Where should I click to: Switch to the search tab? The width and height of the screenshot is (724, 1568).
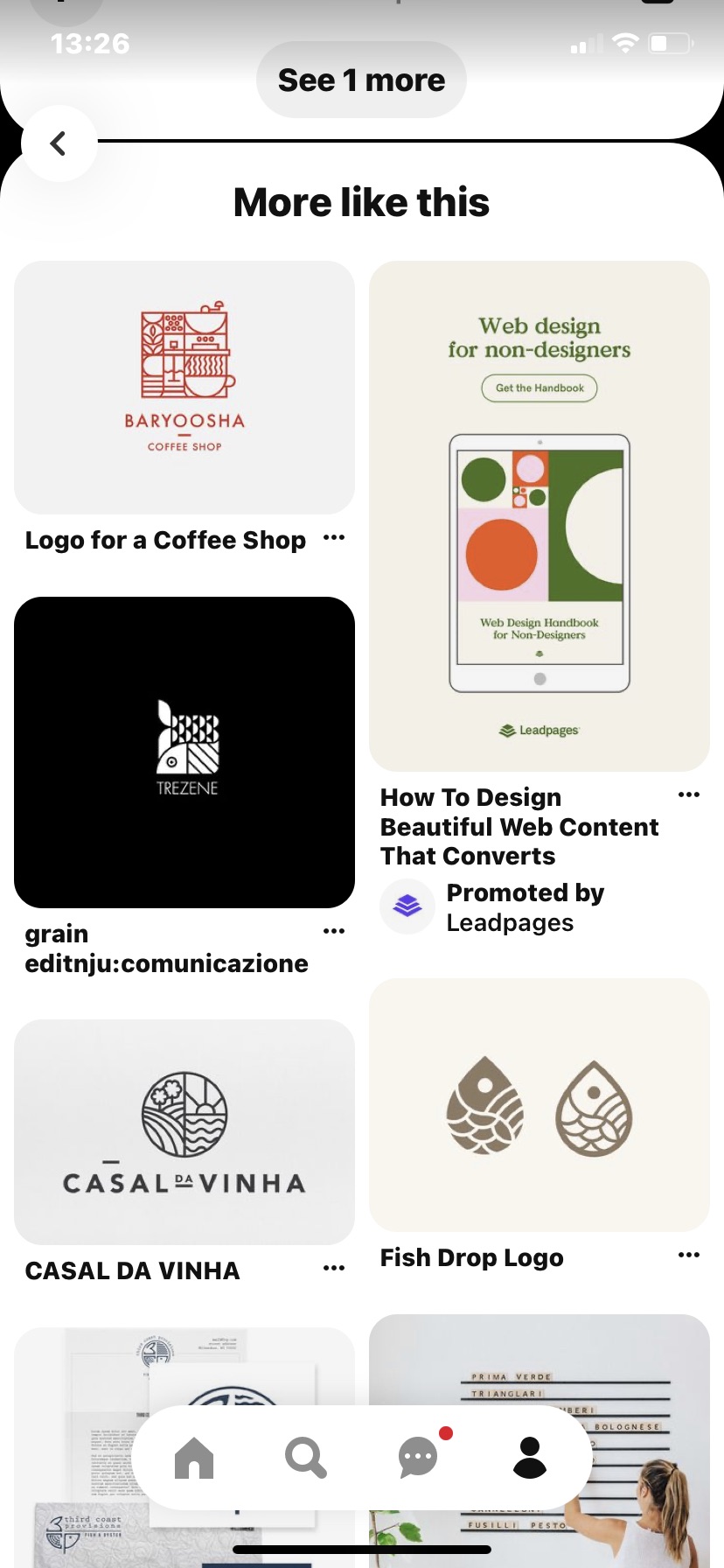(x=305, y=1459)
